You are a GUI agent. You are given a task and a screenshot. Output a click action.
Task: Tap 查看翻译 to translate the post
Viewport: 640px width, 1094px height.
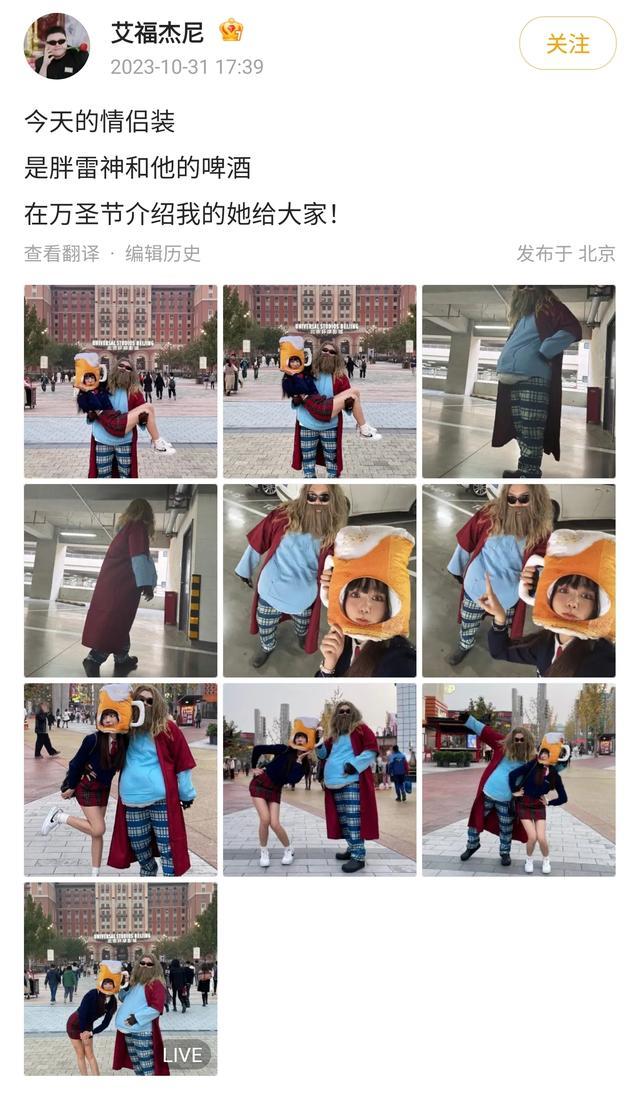click(x=62, y=254)
